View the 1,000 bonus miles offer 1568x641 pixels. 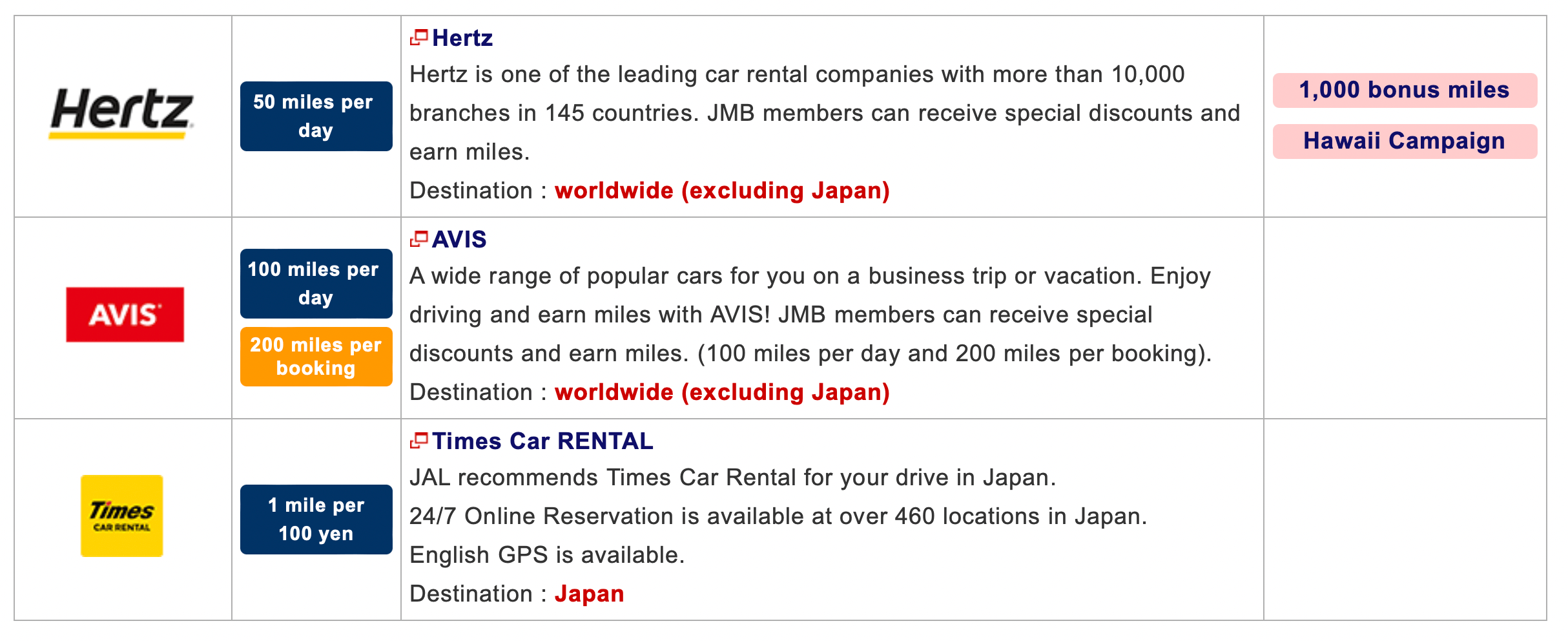pos(1404,90)
